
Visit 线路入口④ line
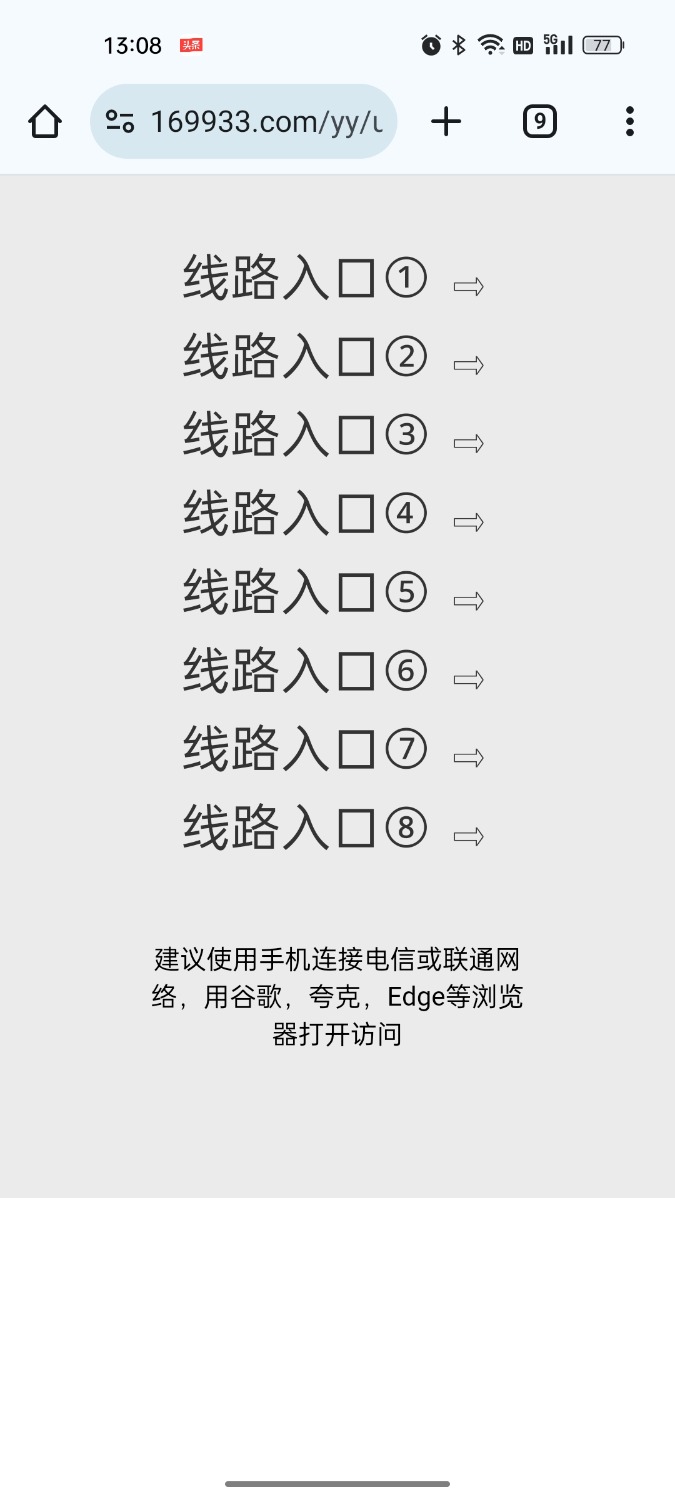tap(305, 514)
